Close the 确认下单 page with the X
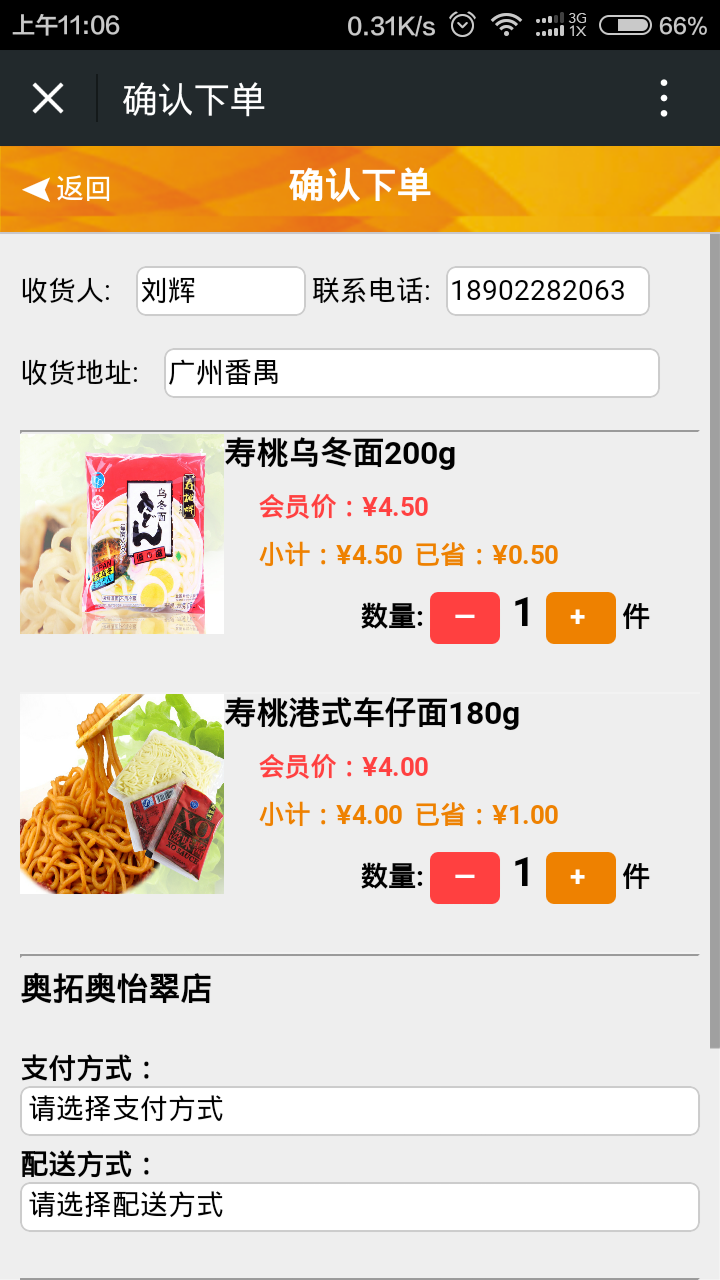This screenshot has width=720, height=1280. pos(48,98)
